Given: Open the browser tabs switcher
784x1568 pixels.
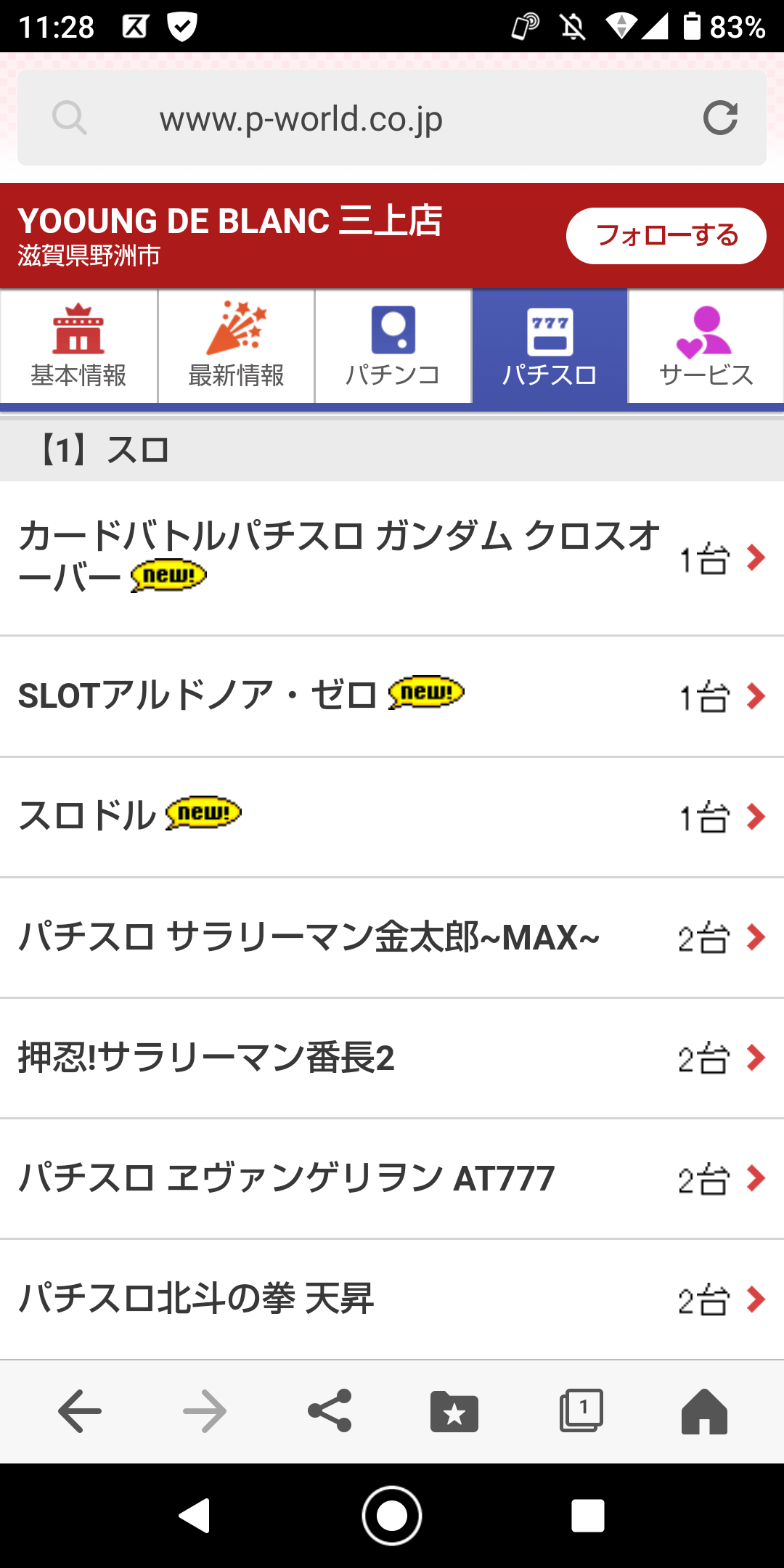Looking at the screenshot, I should coord(581,1411).
